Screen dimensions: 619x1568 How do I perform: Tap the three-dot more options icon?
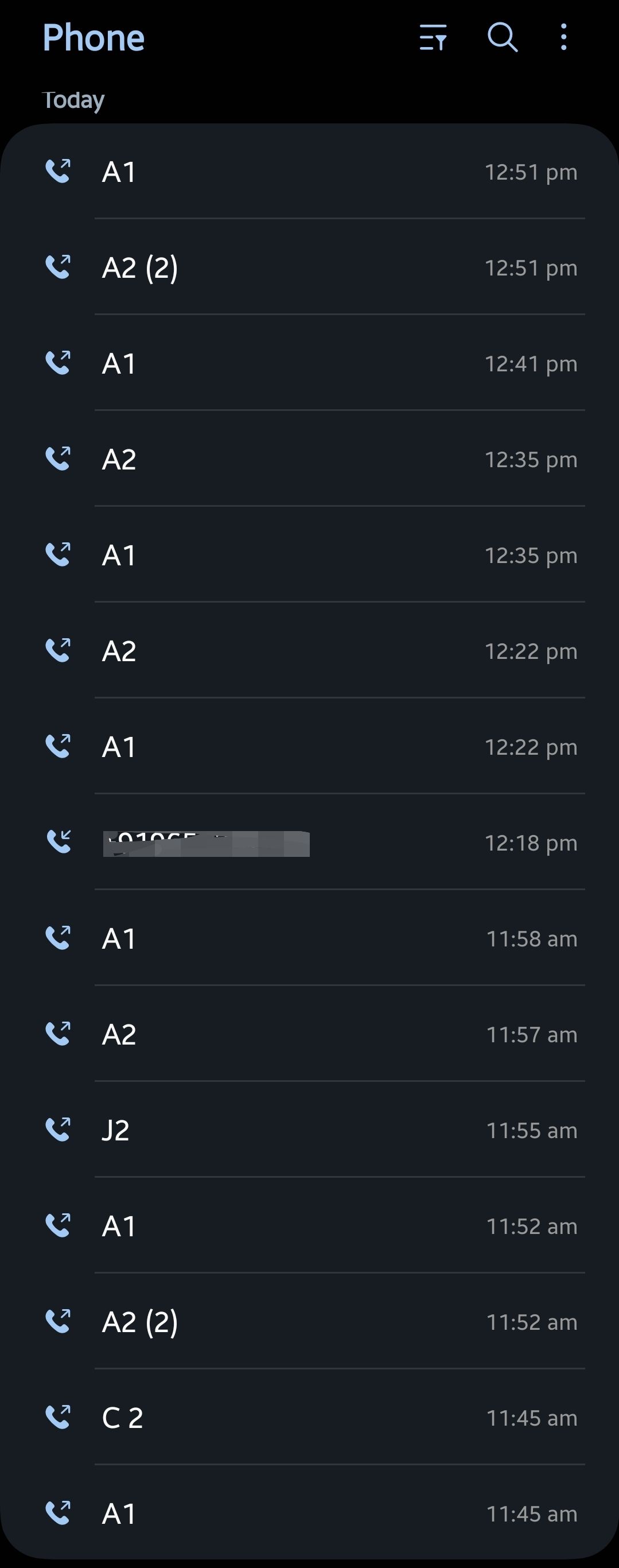[563, 38]
